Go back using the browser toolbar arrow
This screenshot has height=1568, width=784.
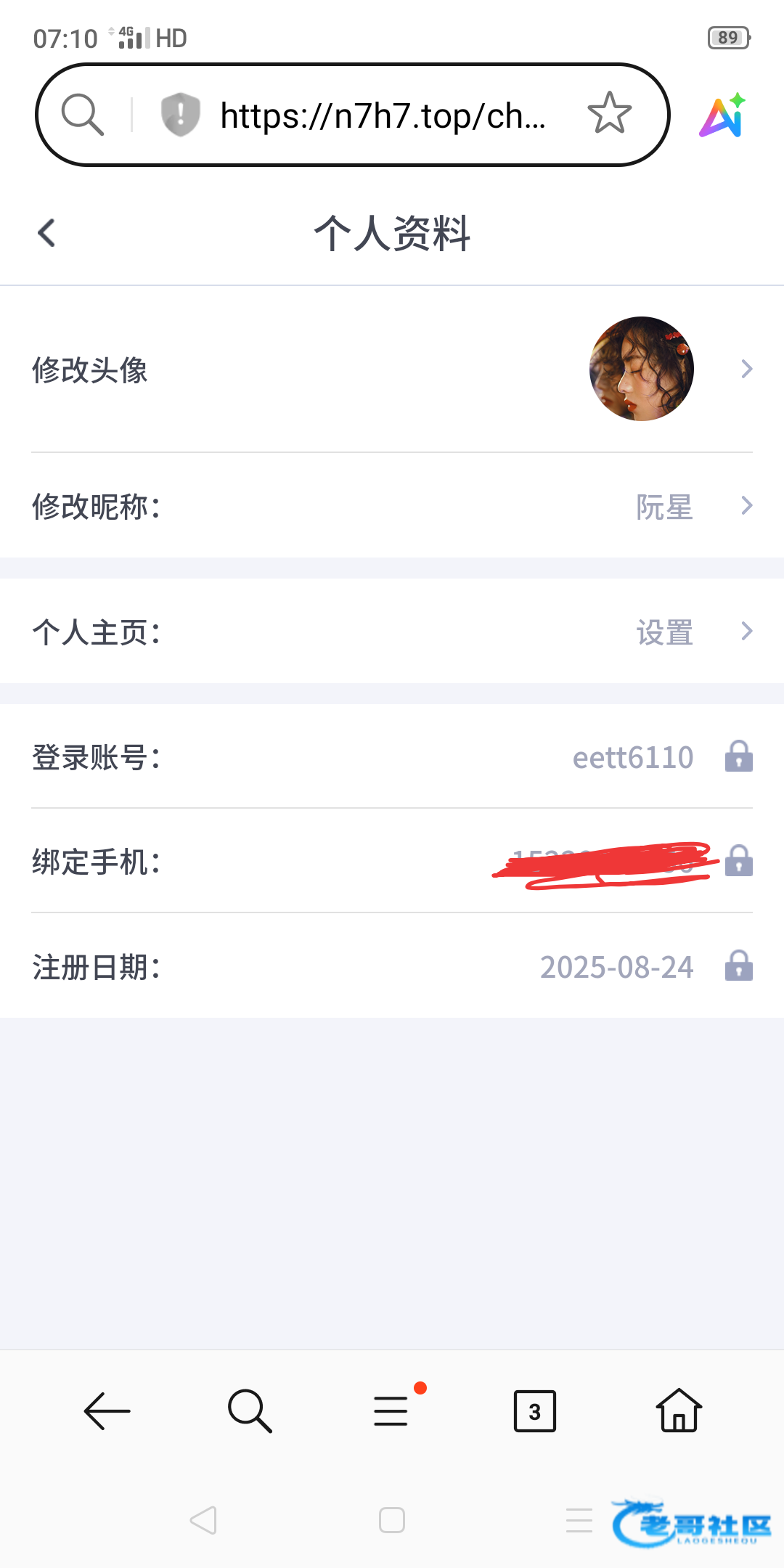(x=107, y=1411)
